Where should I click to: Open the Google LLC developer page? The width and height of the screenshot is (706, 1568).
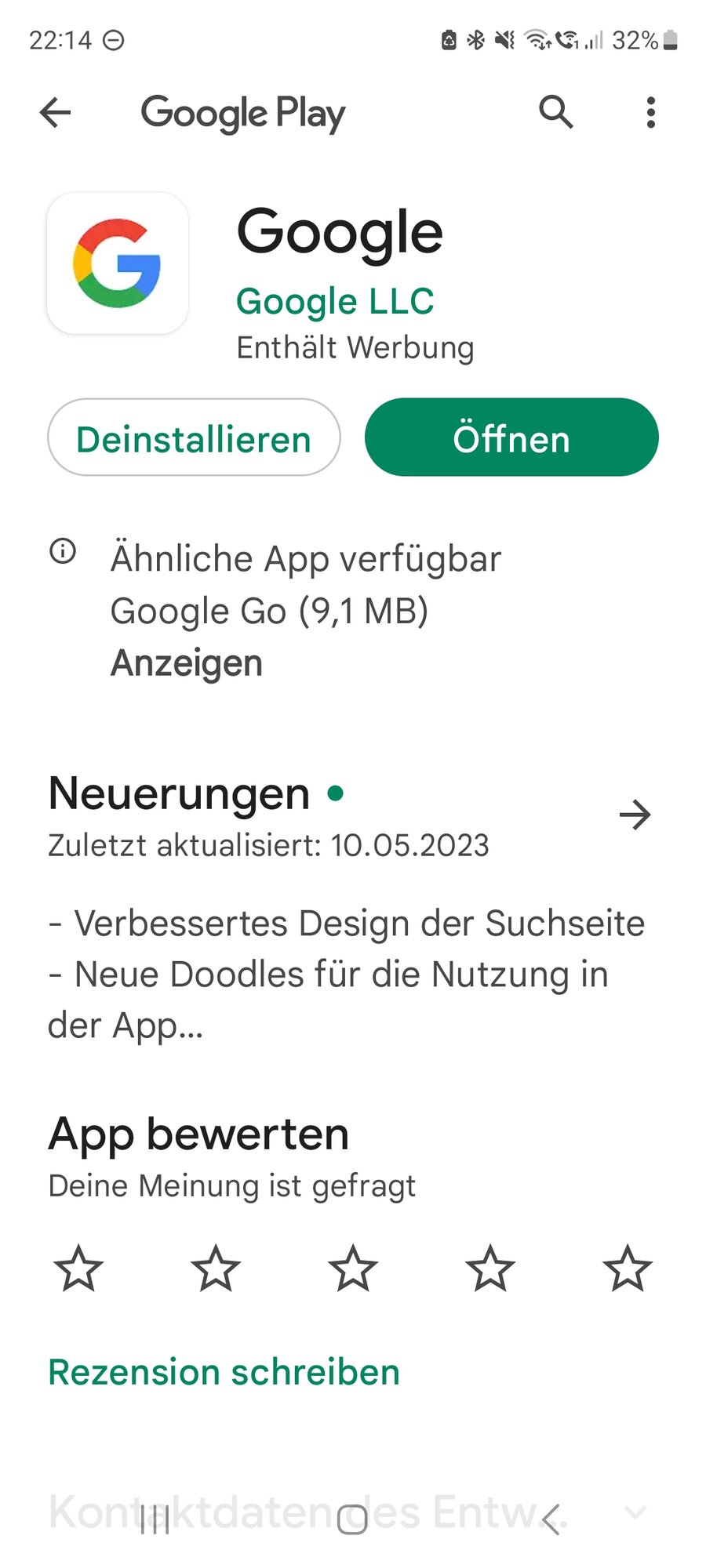coord(335,302)
